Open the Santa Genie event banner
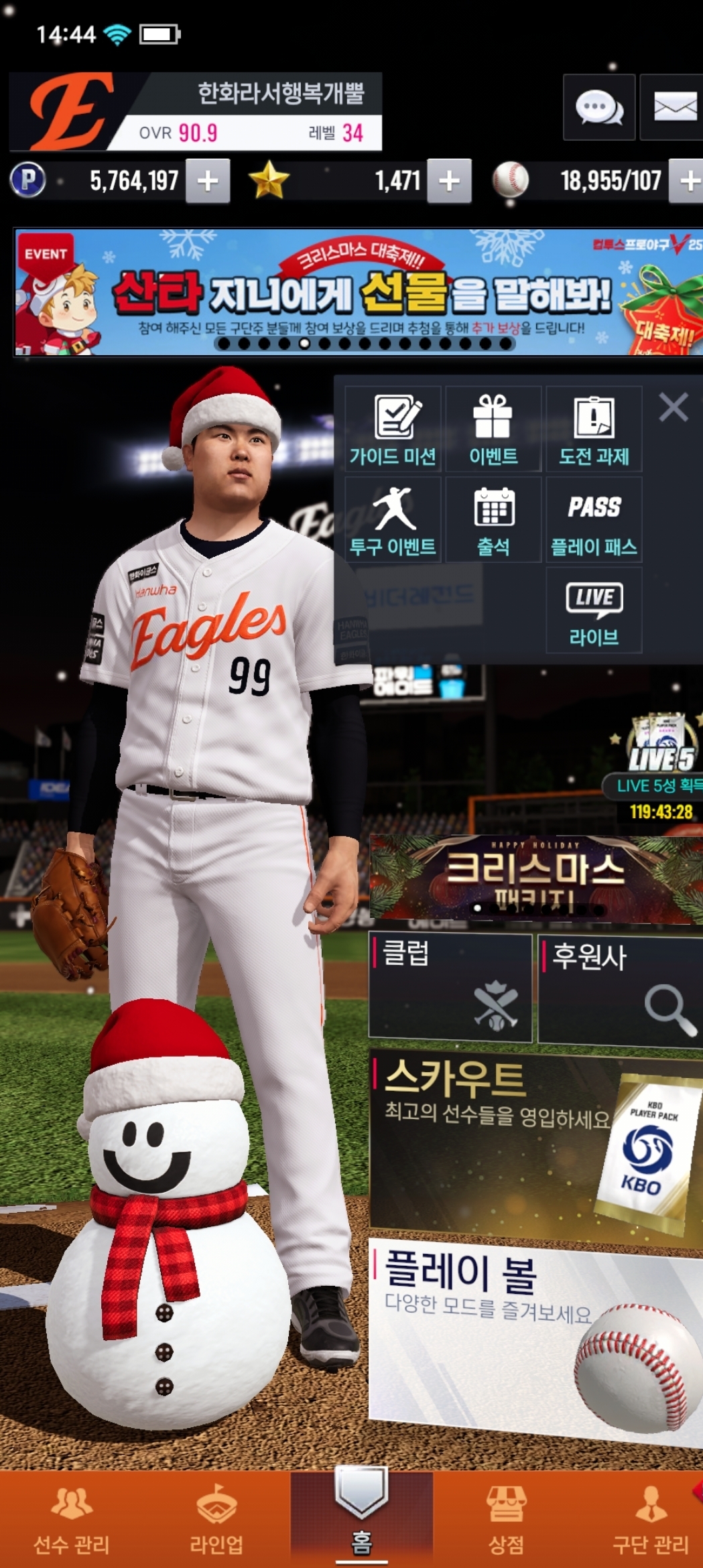This screenshot has height=1568, width=703. 359,291
